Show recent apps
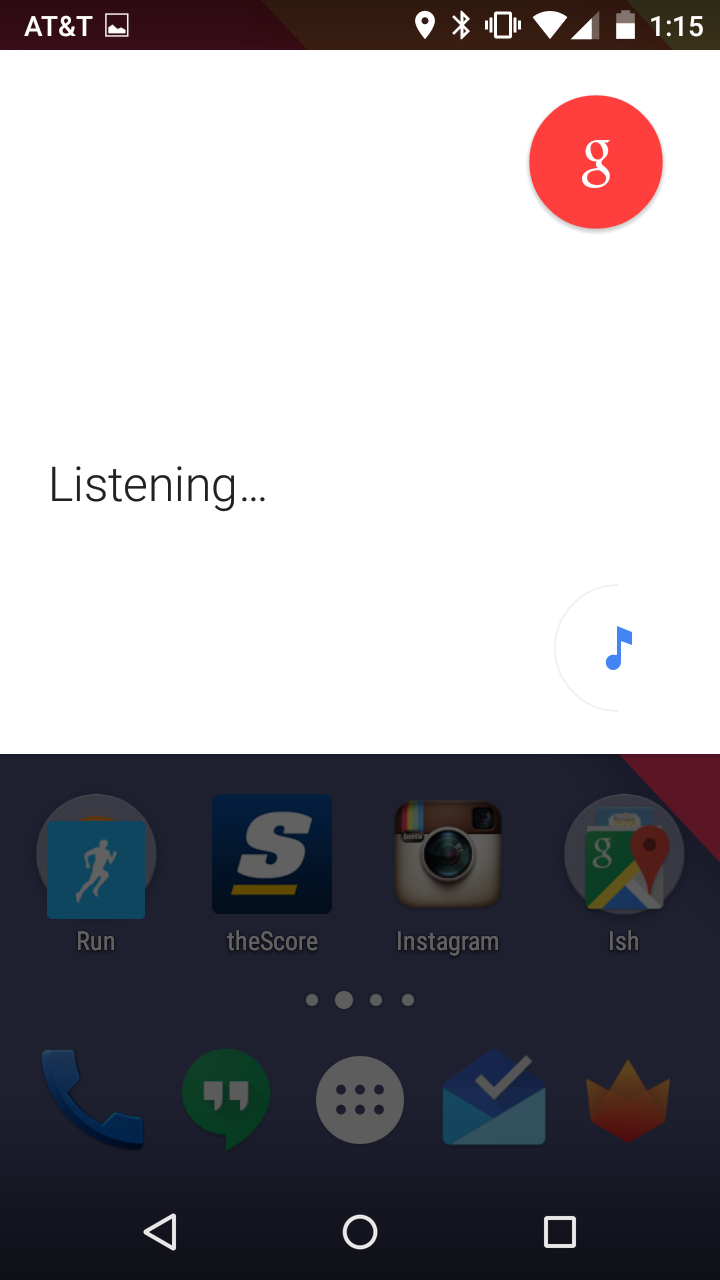 coord(560,1232)
